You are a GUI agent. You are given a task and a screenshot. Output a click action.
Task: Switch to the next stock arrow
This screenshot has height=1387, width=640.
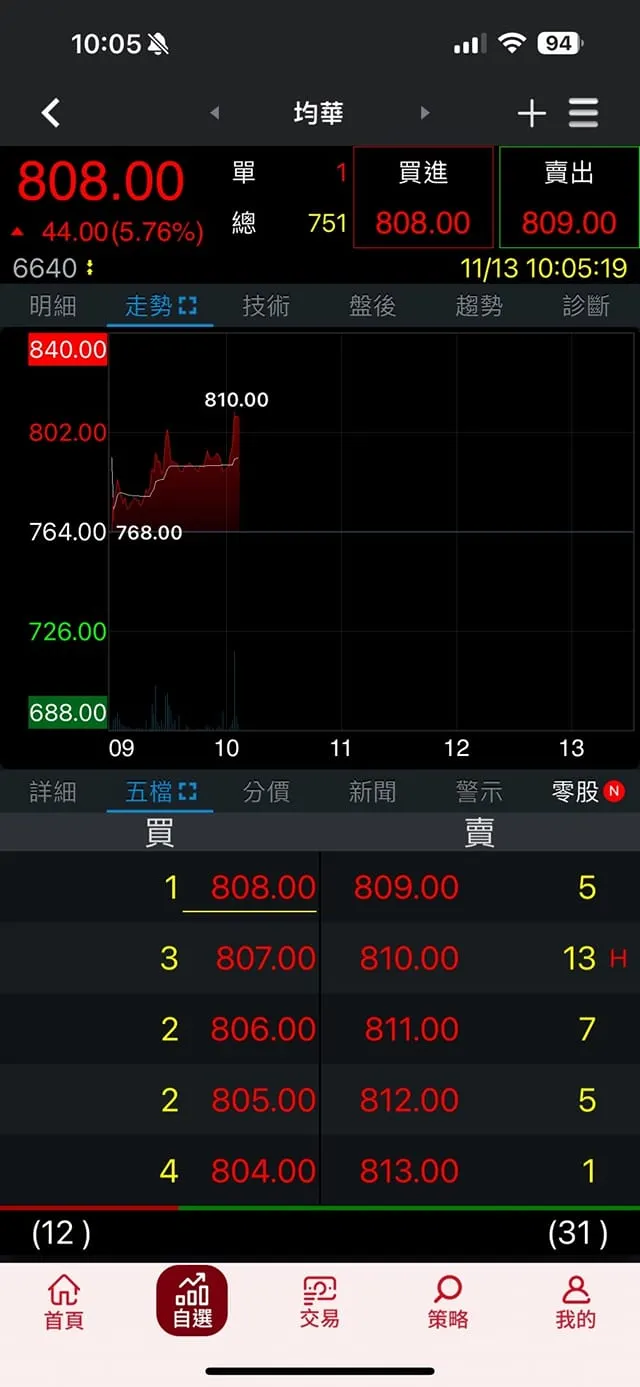[x=425, y=113]
